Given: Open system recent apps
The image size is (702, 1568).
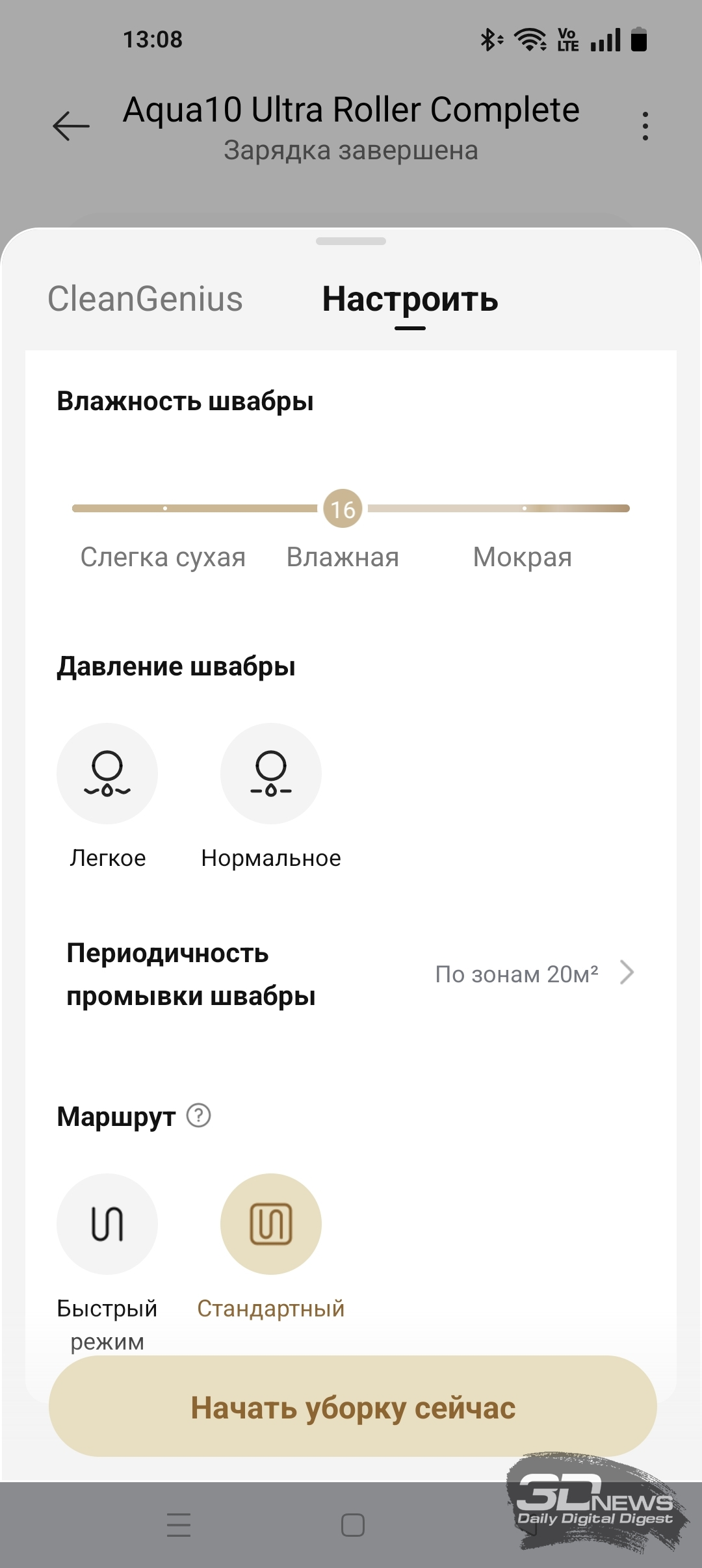Looking at the screenshot, I should point(179,1524).
